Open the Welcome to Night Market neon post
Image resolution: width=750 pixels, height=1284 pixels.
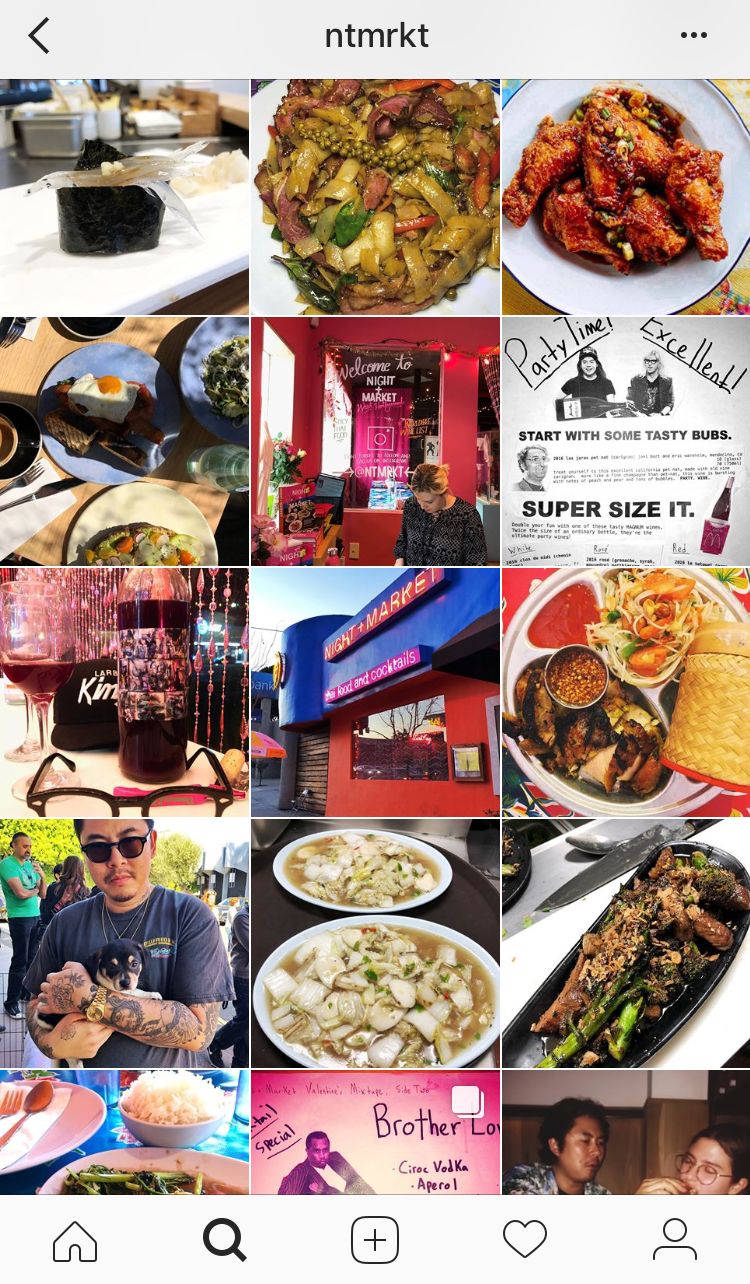tap(375, 441)
